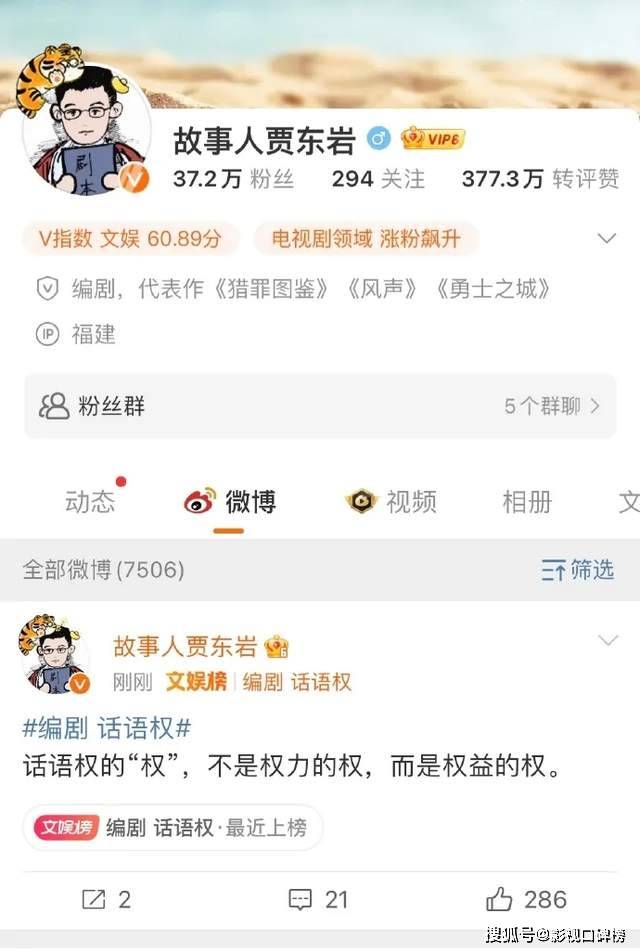Switch to the 相册 tab

pos(526,501)
